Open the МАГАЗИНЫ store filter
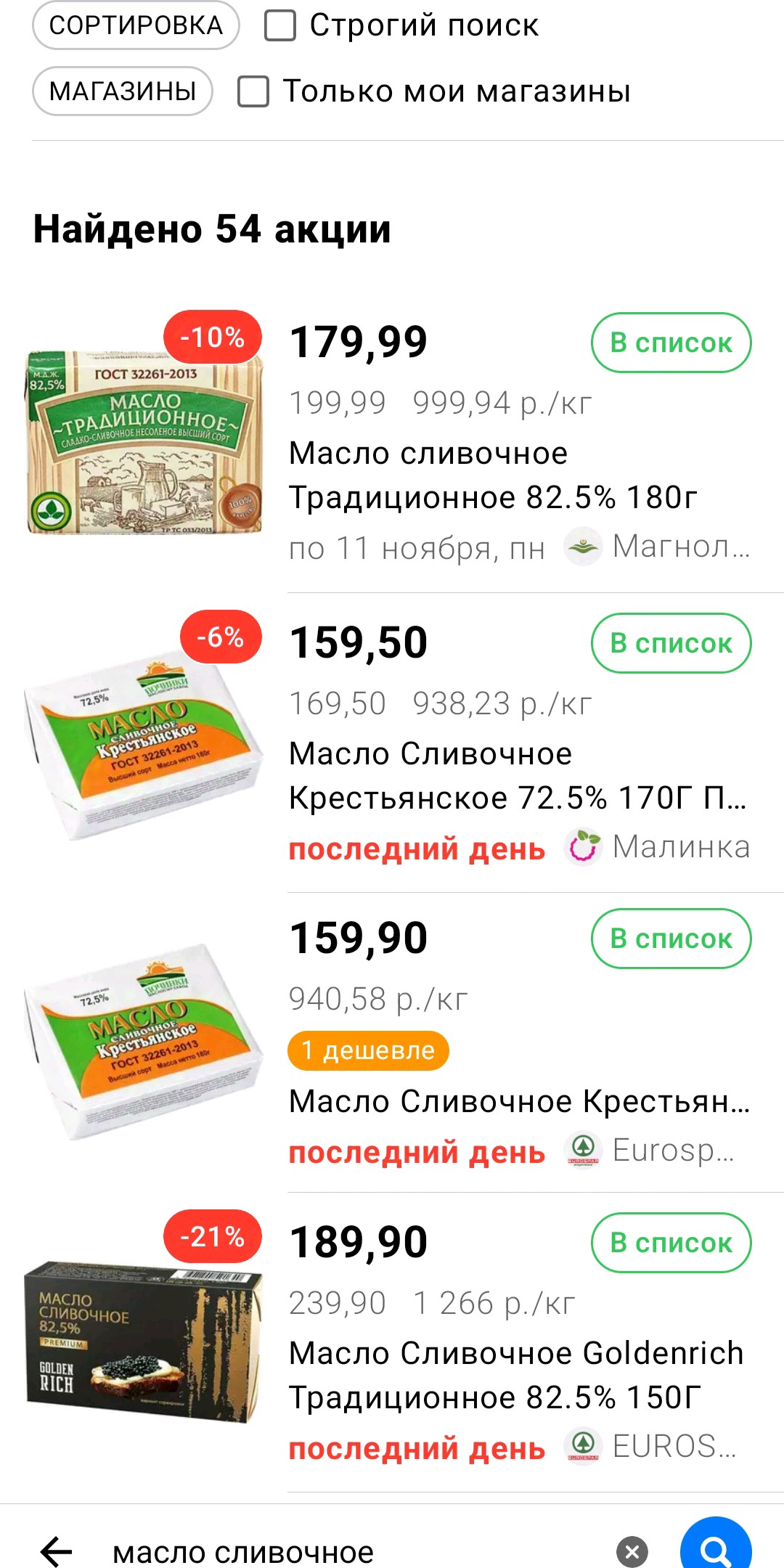784x1568 pixels. pyautogui.click(x=123, y=91)
